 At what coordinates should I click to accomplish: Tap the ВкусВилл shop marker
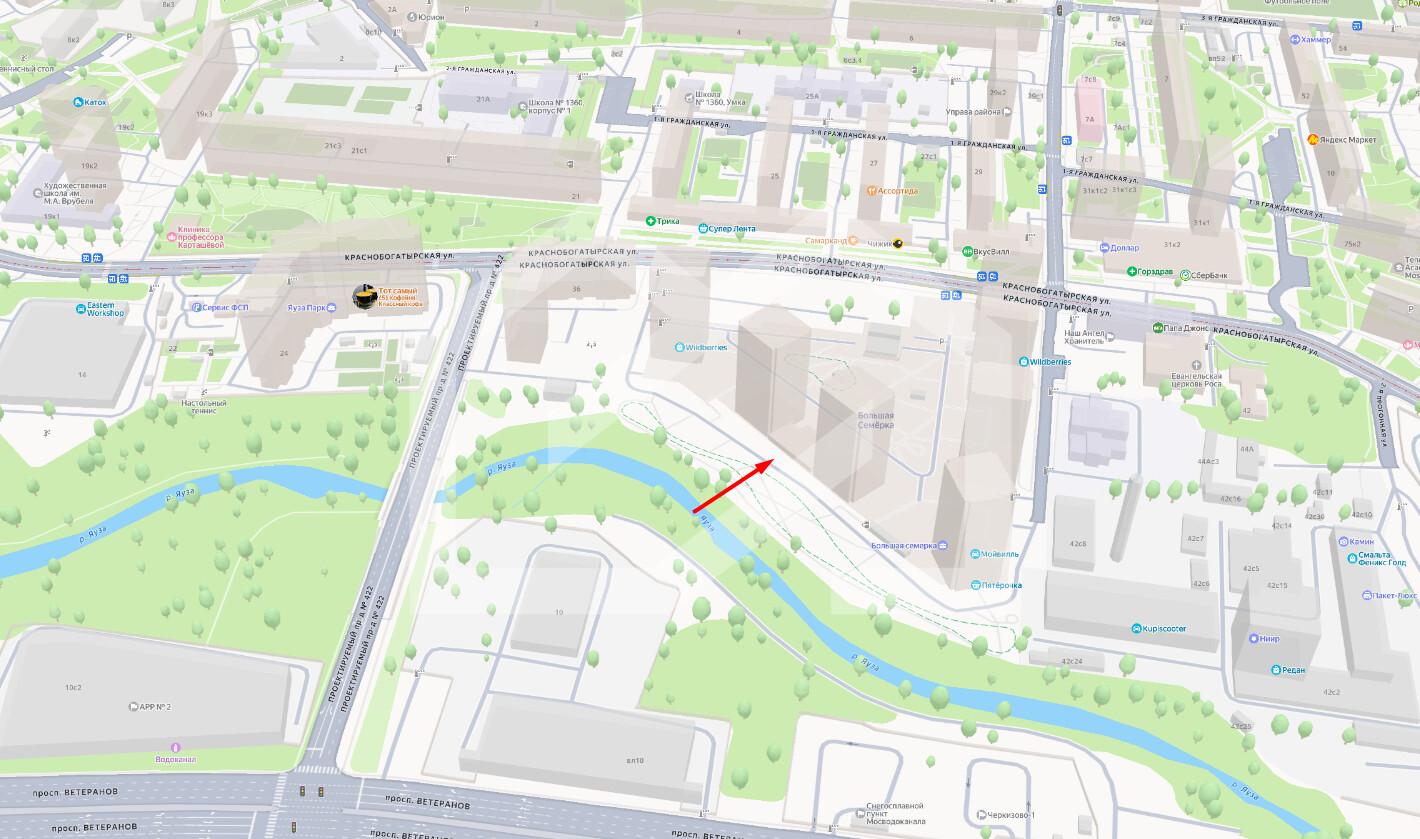click(968, 251)
